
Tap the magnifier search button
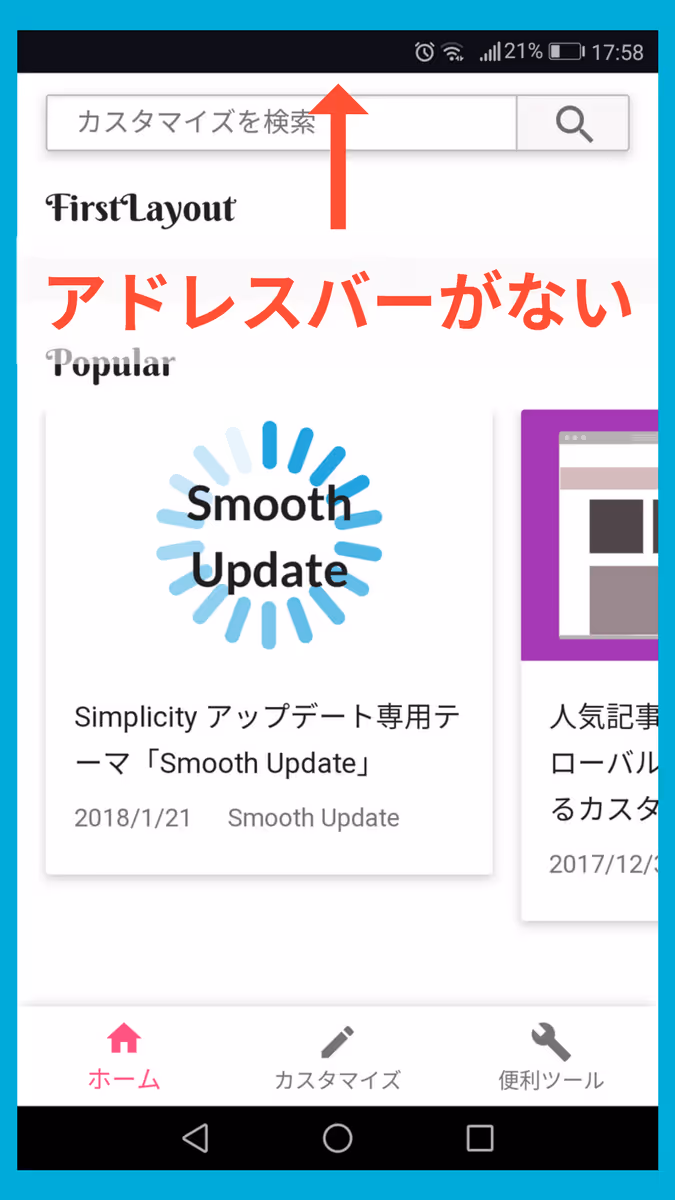tap(573, 123)
